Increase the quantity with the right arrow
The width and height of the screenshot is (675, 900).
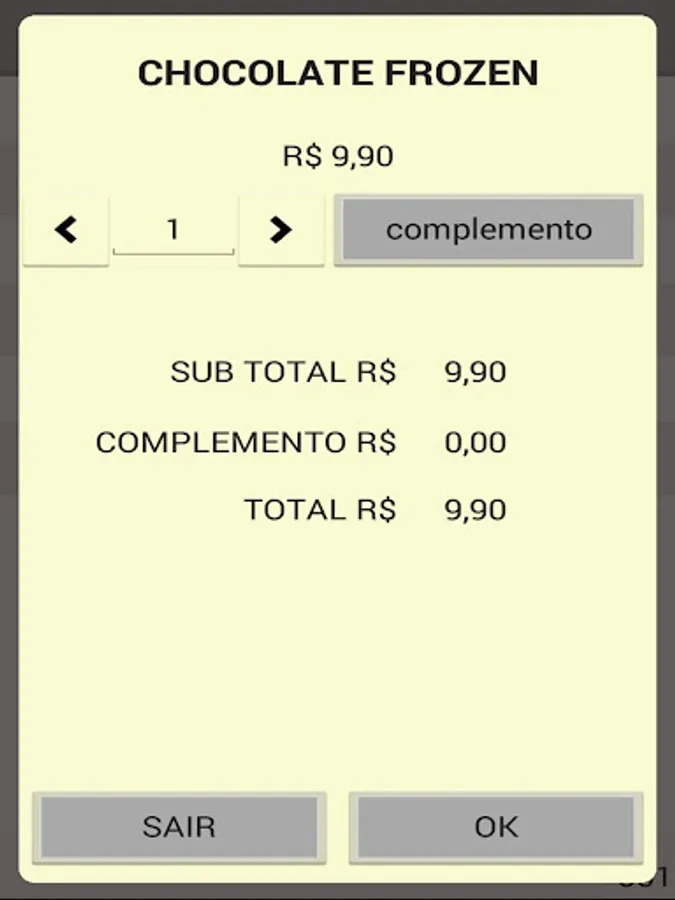coord(281,230)
